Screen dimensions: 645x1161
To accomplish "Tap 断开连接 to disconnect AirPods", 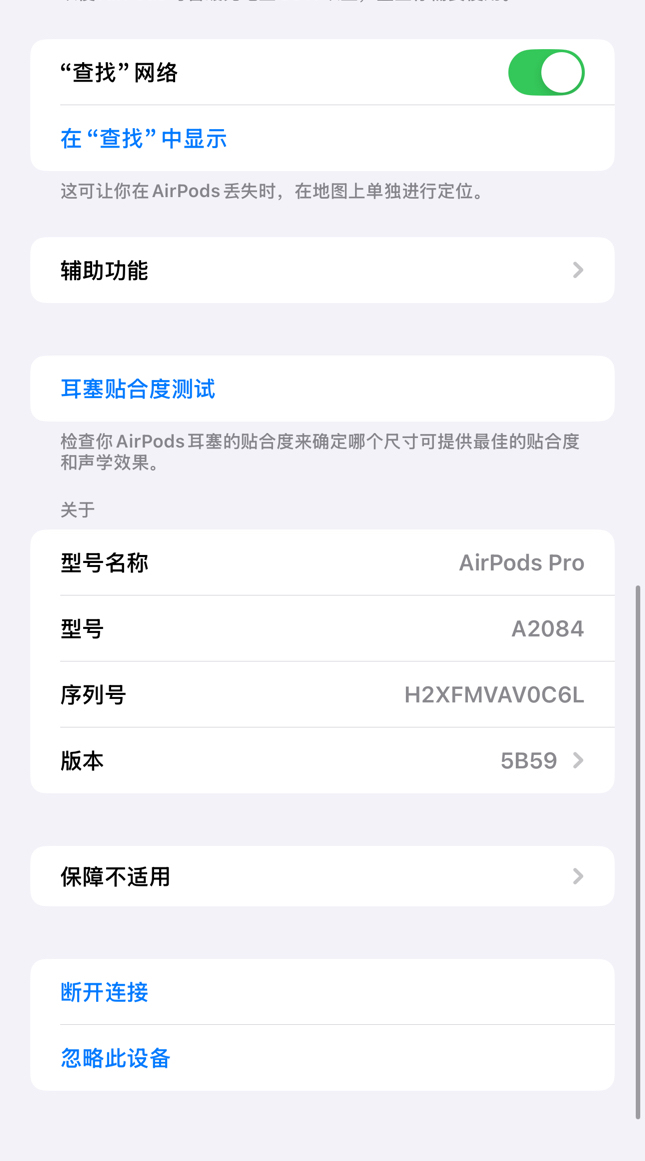I will coord(322,992).
